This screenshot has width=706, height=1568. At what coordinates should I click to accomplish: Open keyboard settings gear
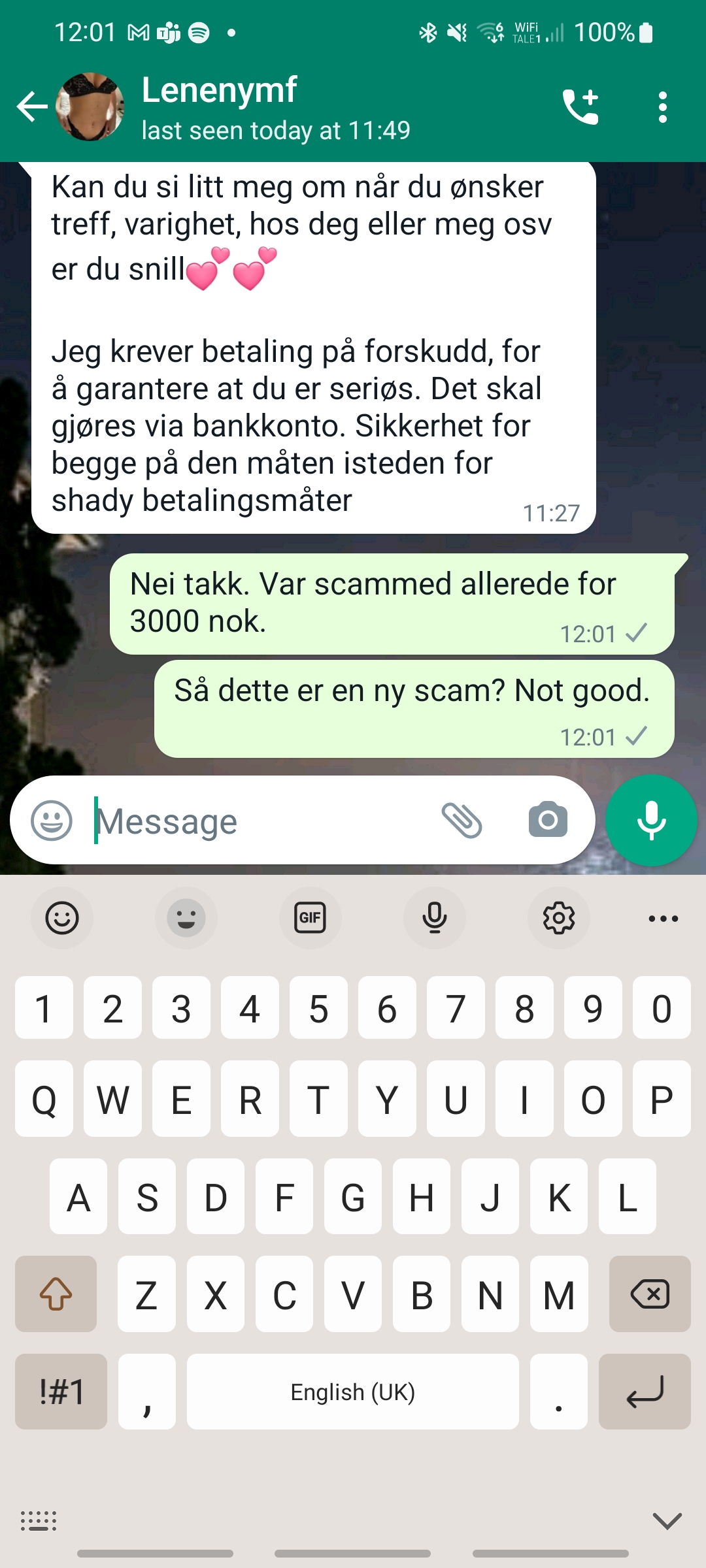pyautogui.click(x=559, y=918)
